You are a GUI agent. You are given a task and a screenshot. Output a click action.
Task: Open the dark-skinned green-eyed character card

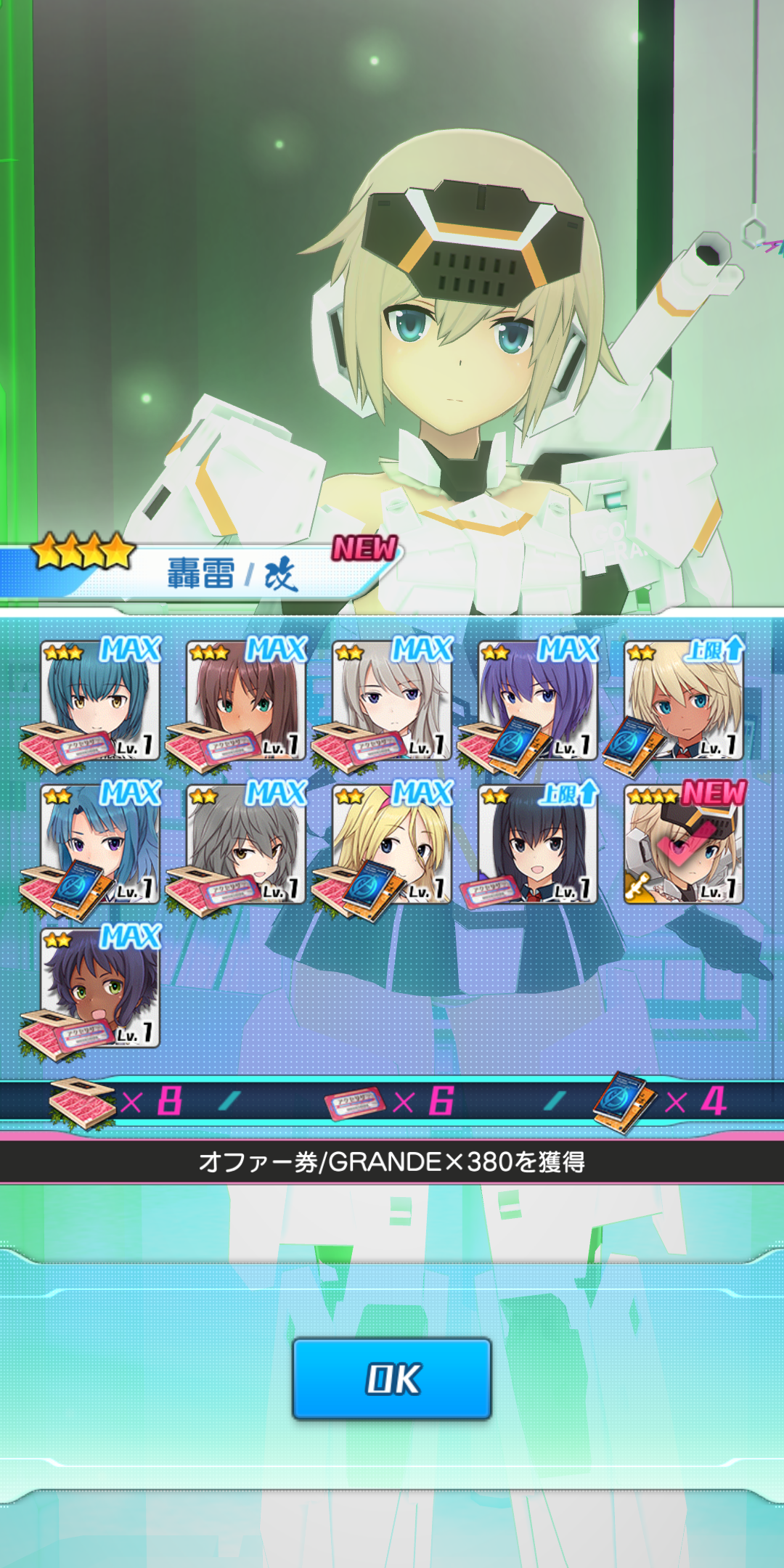(100, 988)
